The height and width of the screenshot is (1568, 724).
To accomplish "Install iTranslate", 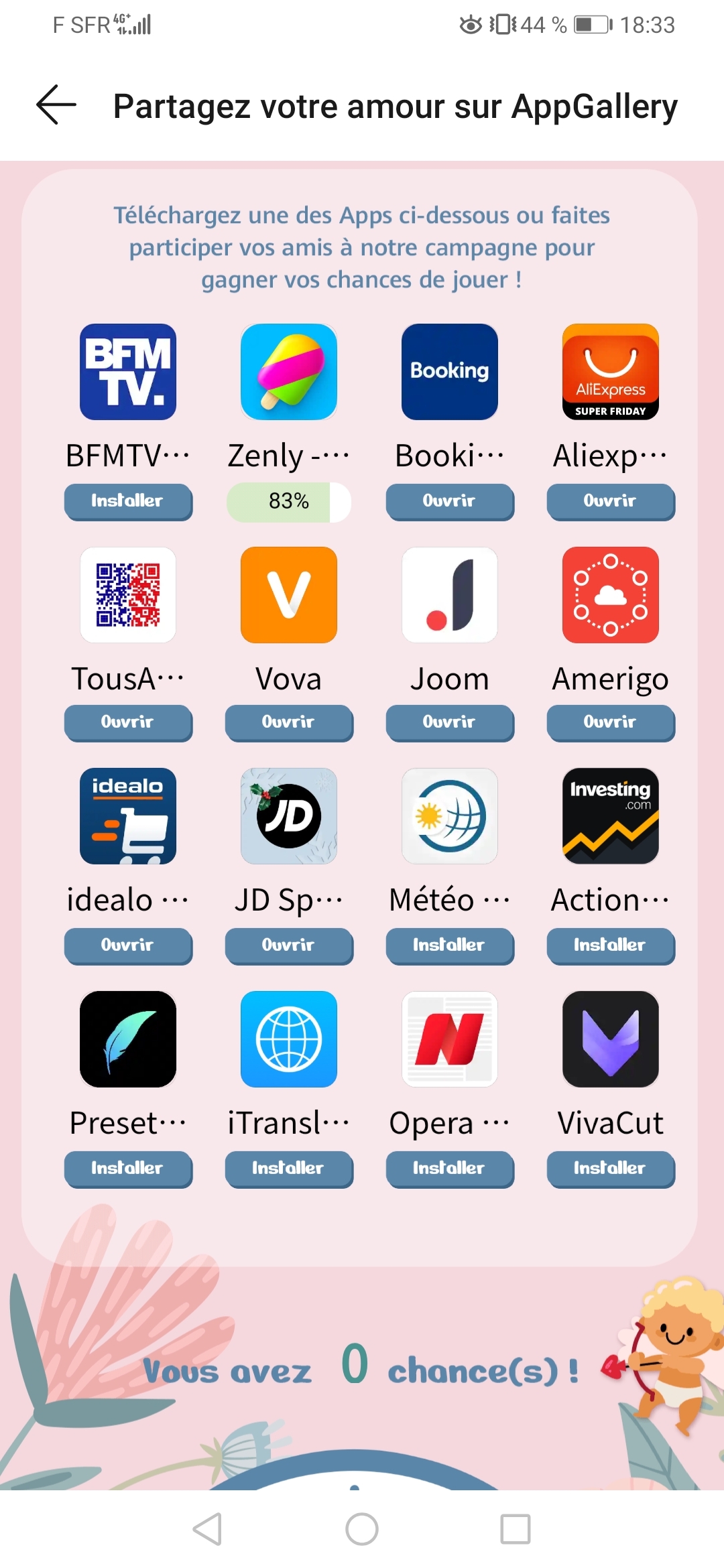I will [x=289, y=1169].
